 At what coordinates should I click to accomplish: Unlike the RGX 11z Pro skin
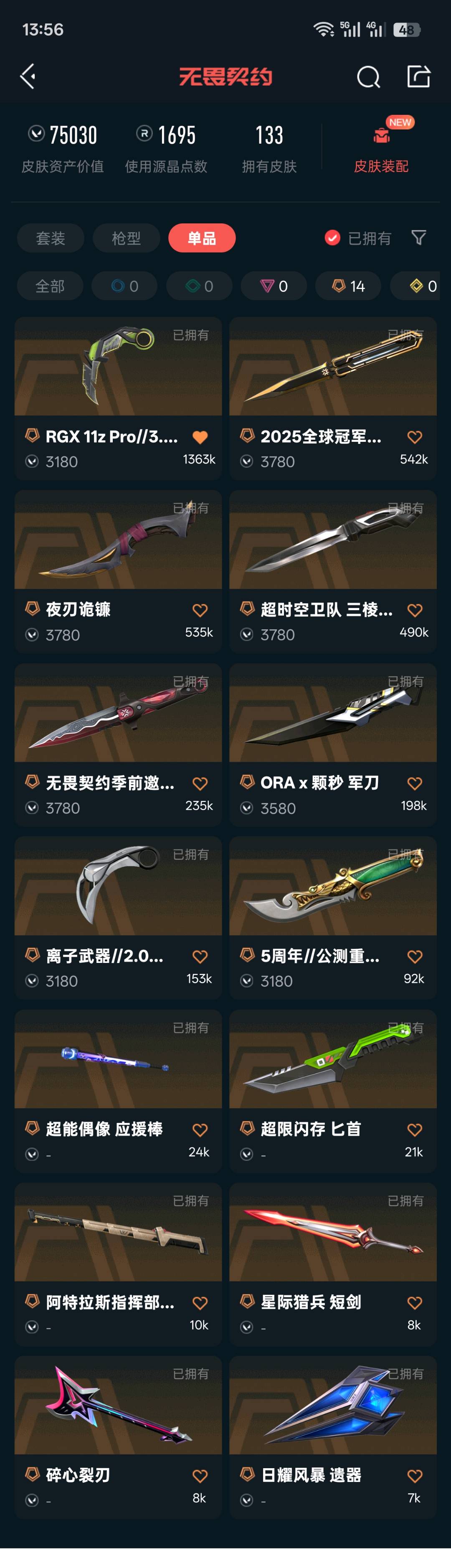pos(200,437)
